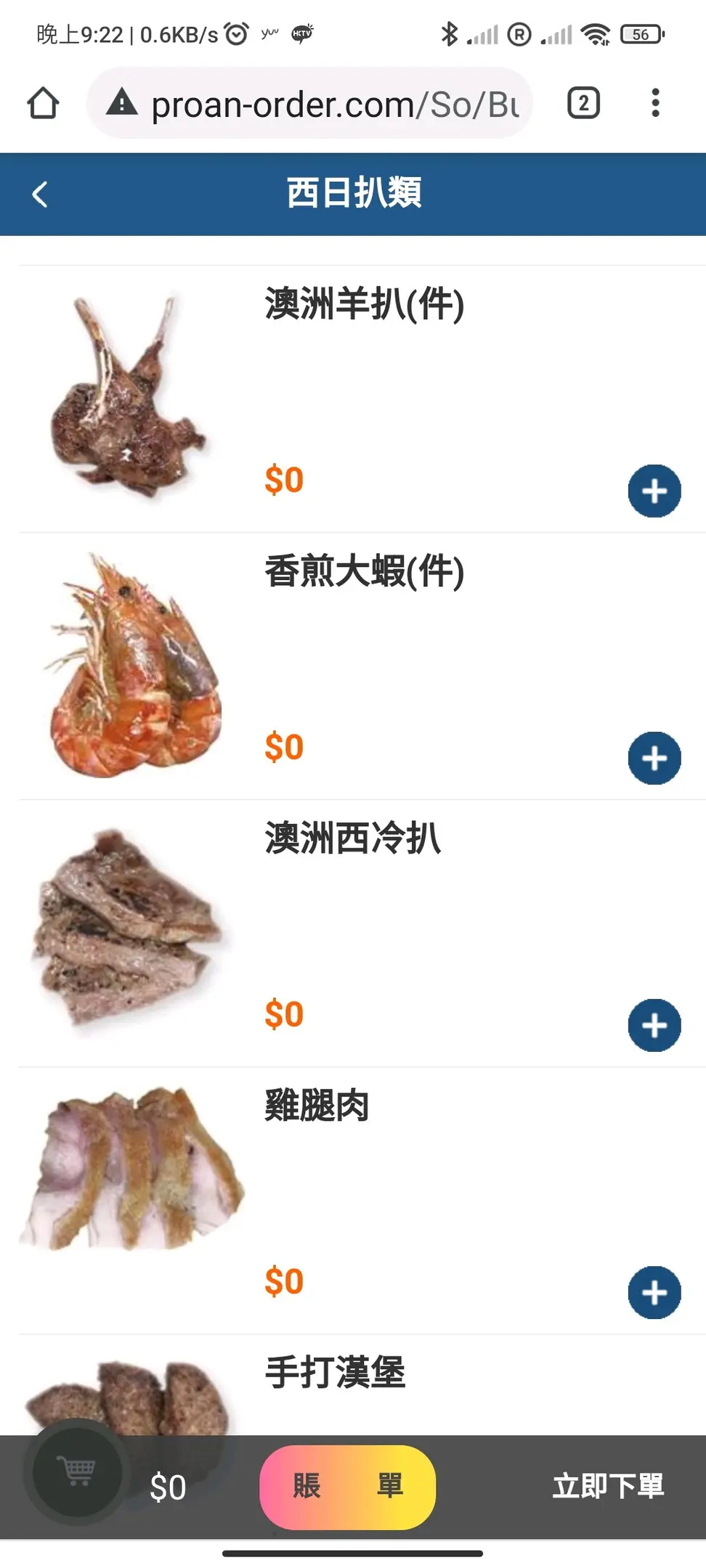Add 澳洲羊扒(件) to the order

click(x=654, y=491)
